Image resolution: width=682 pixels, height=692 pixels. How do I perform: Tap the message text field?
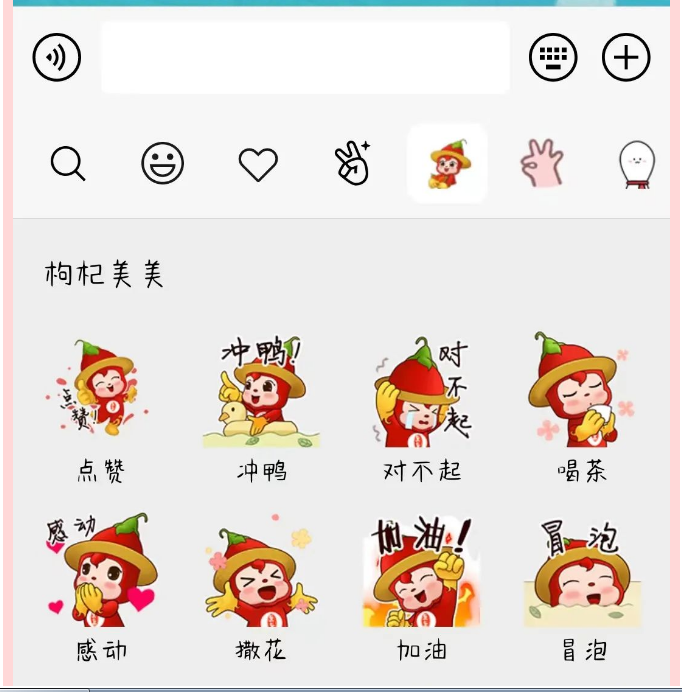[305, 57]
